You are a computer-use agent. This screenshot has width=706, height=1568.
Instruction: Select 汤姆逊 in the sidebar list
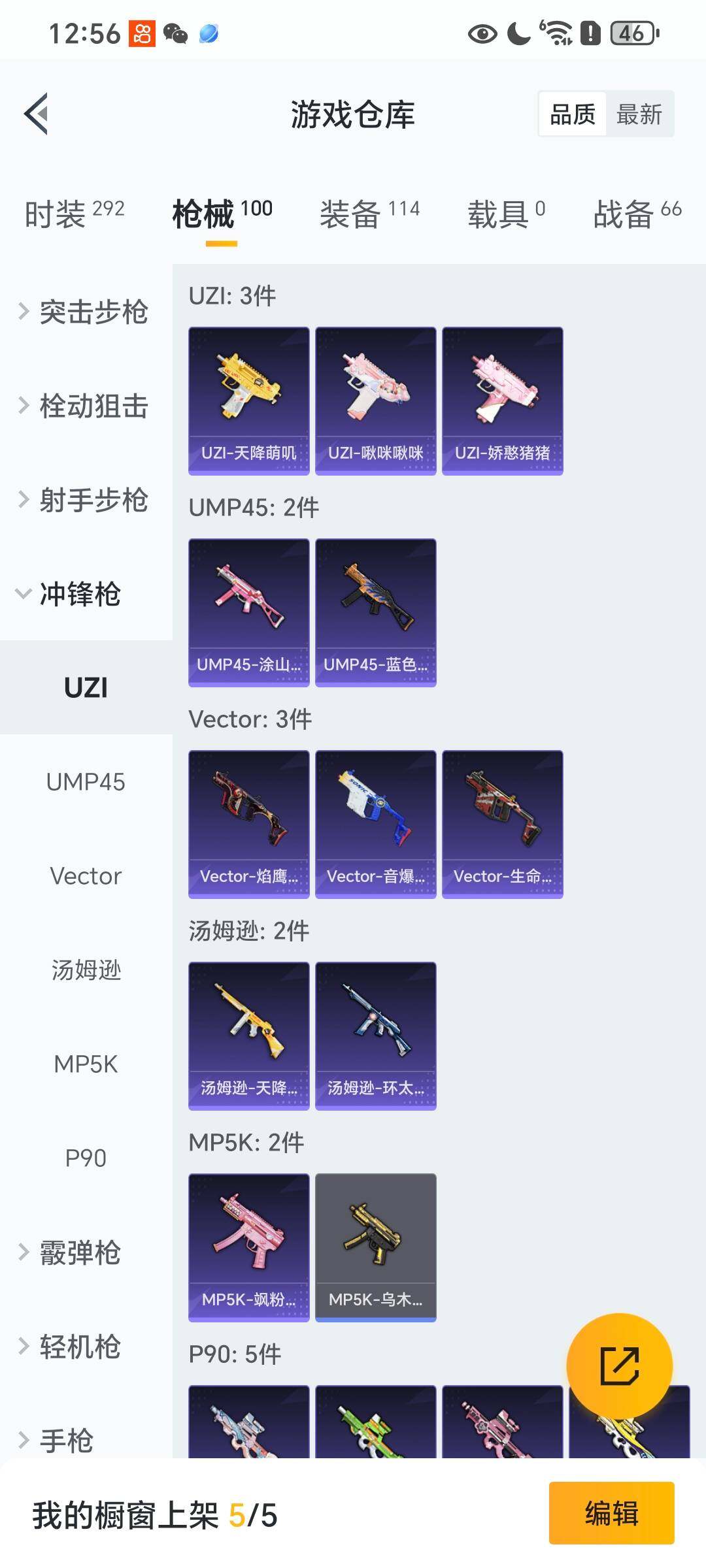click(x=86, y=970)
